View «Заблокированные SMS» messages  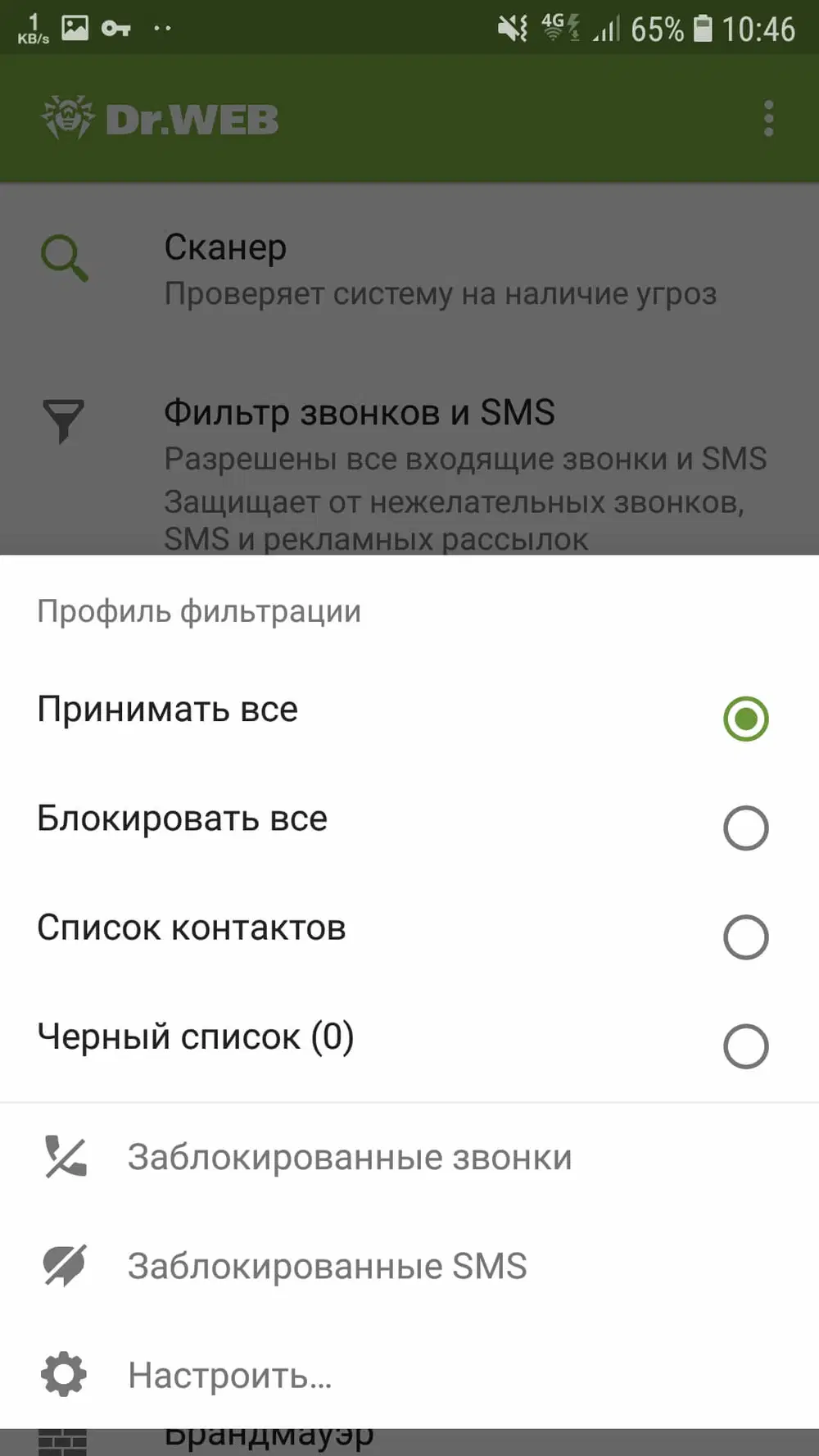327,1266
